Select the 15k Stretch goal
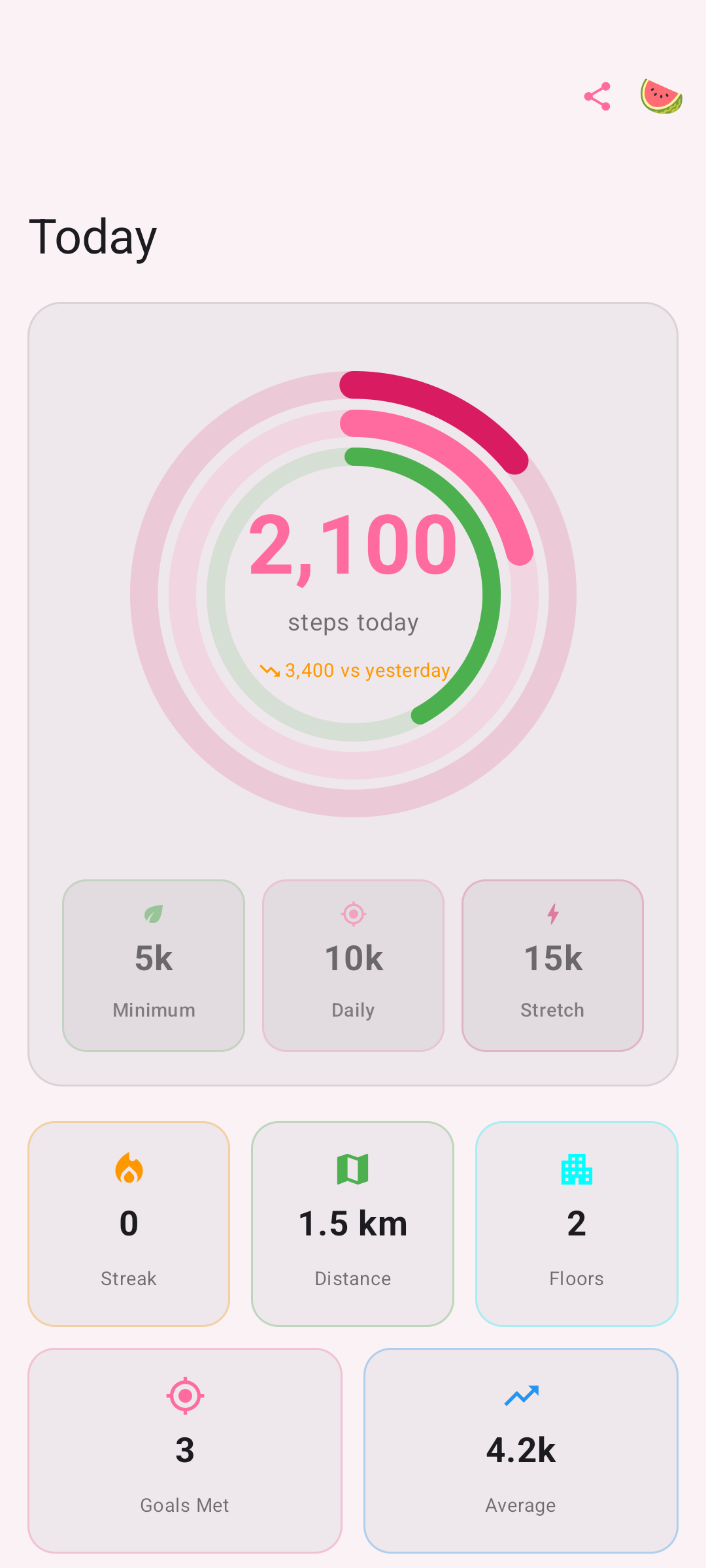The width and height of the screenshot is (706, 1568). pyautogui.click(x=552, y=965)
